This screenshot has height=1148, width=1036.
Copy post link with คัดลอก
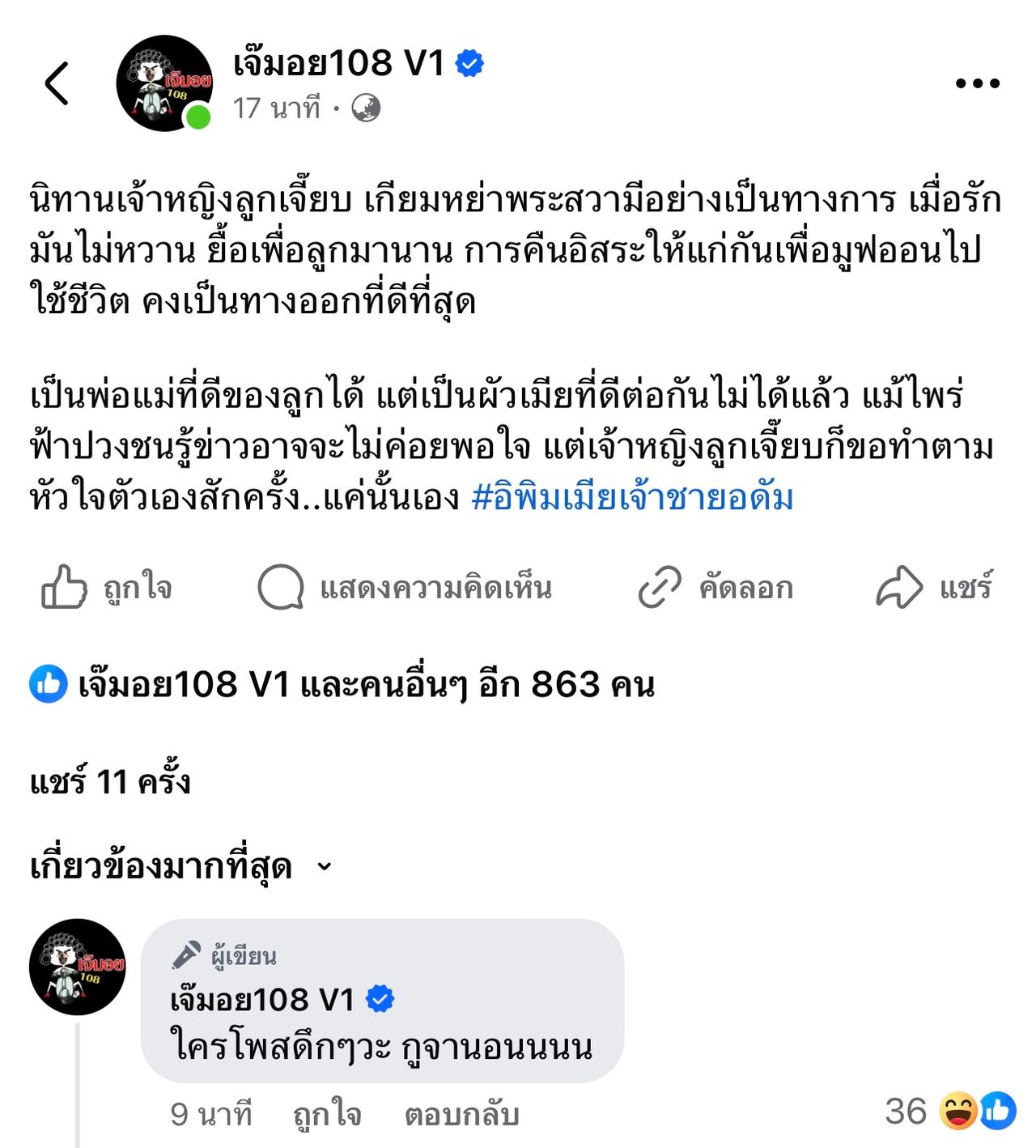(x=715, y=587)
